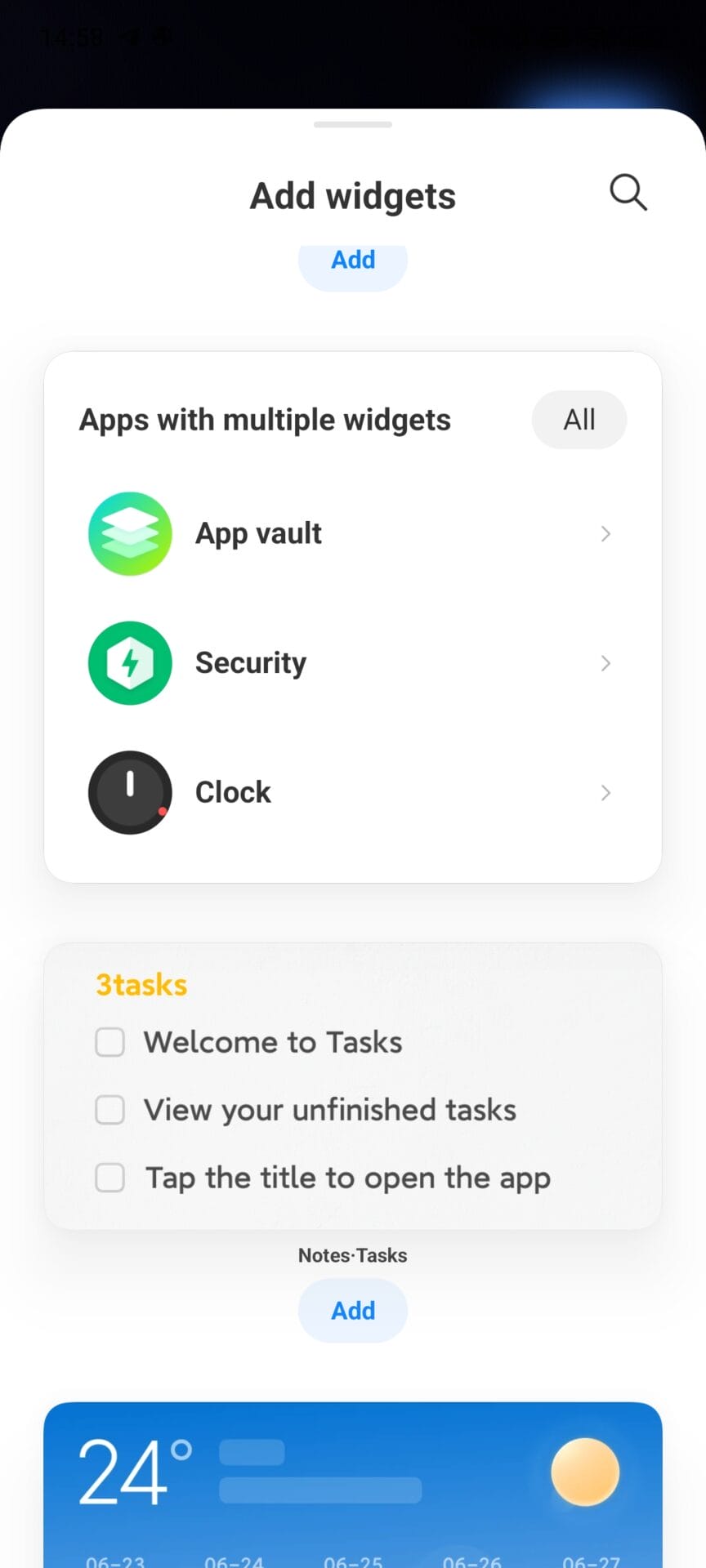Open Clock widgets
Image resolution: width=706 pixels, height=1568 pixels.
click(x=351, y=792)
